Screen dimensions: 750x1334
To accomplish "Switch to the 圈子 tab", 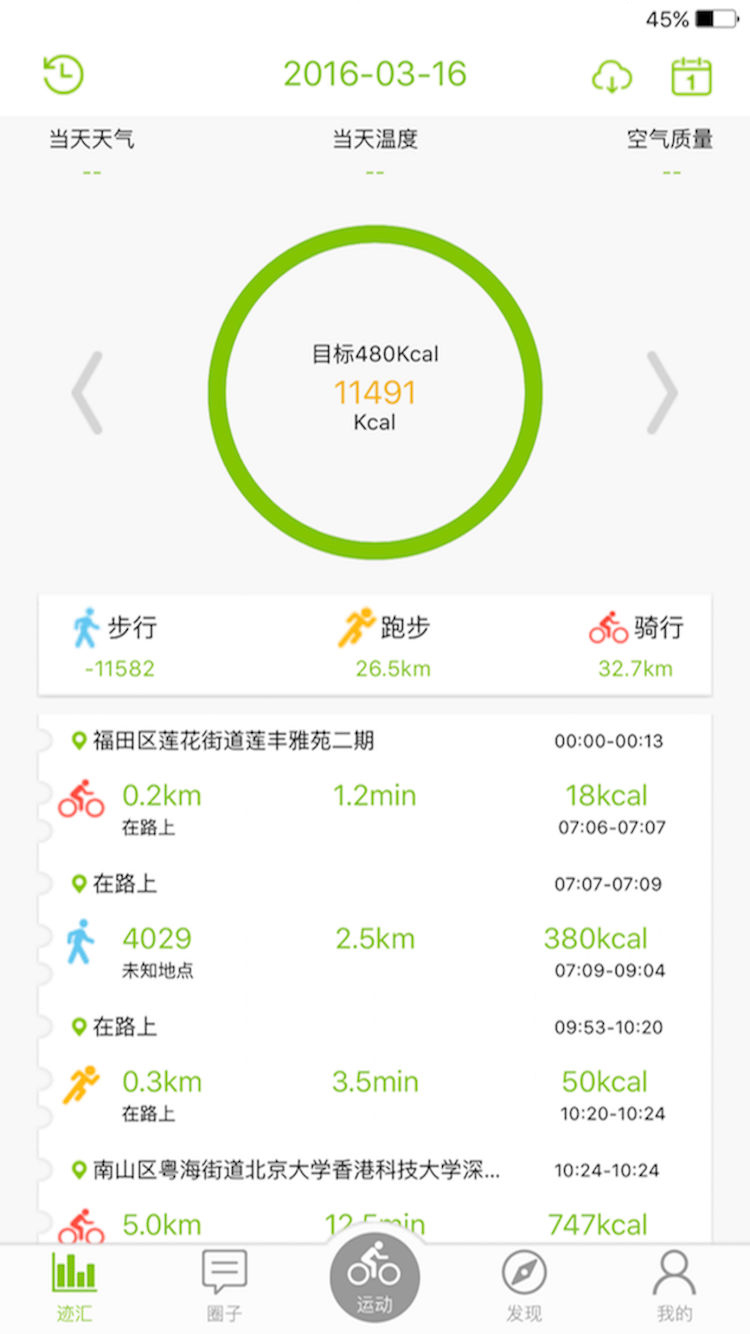I will coord(224,1285).
